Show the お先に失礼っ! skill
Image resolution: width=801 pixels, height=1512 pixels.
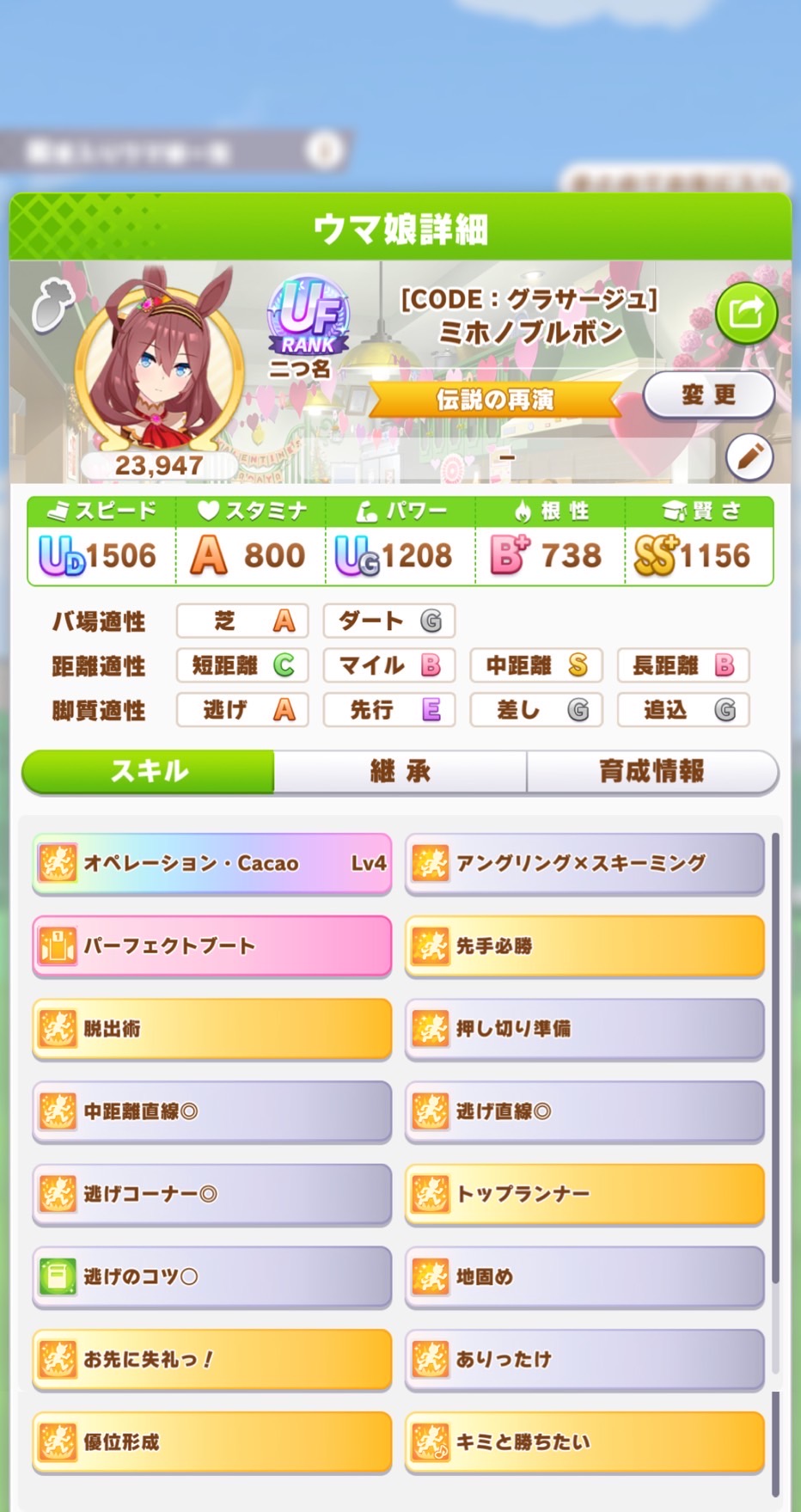(x=211, y=1358)
